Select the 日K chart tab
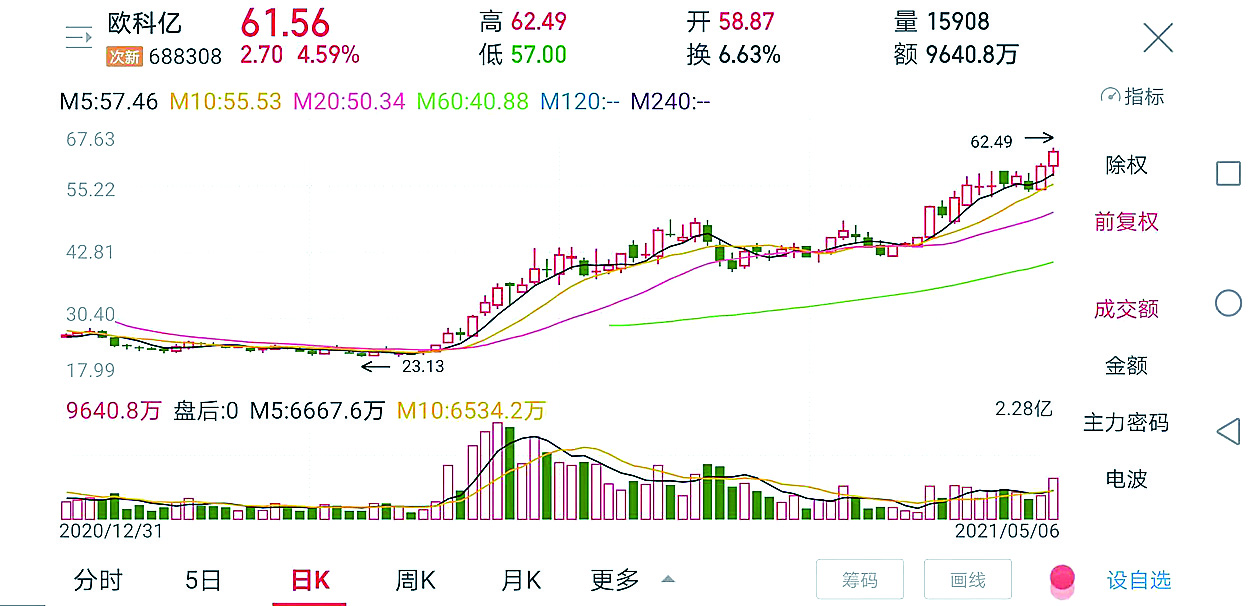The image size is (1260, 606). coord(310,580)
